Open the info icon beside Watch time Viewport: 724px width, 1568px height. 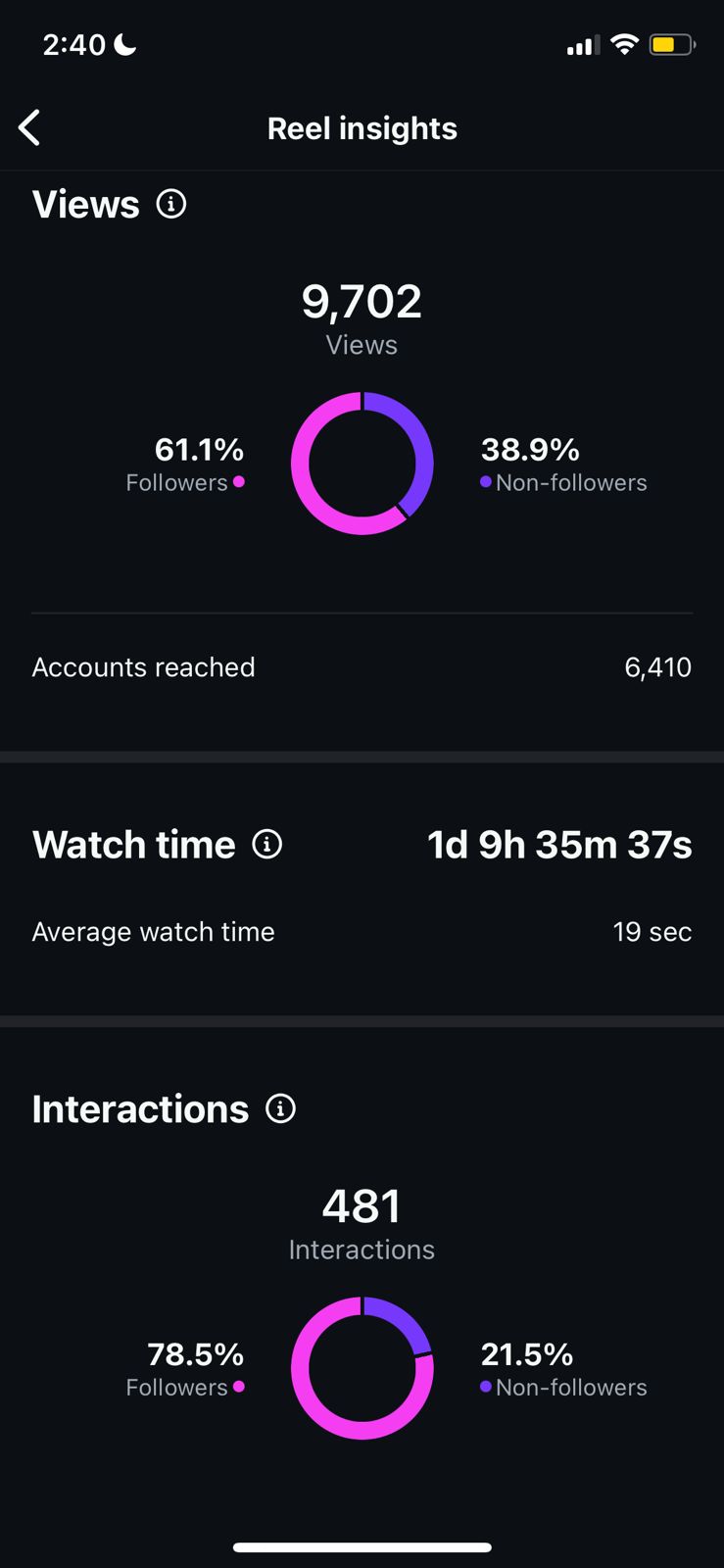(267, 844)
